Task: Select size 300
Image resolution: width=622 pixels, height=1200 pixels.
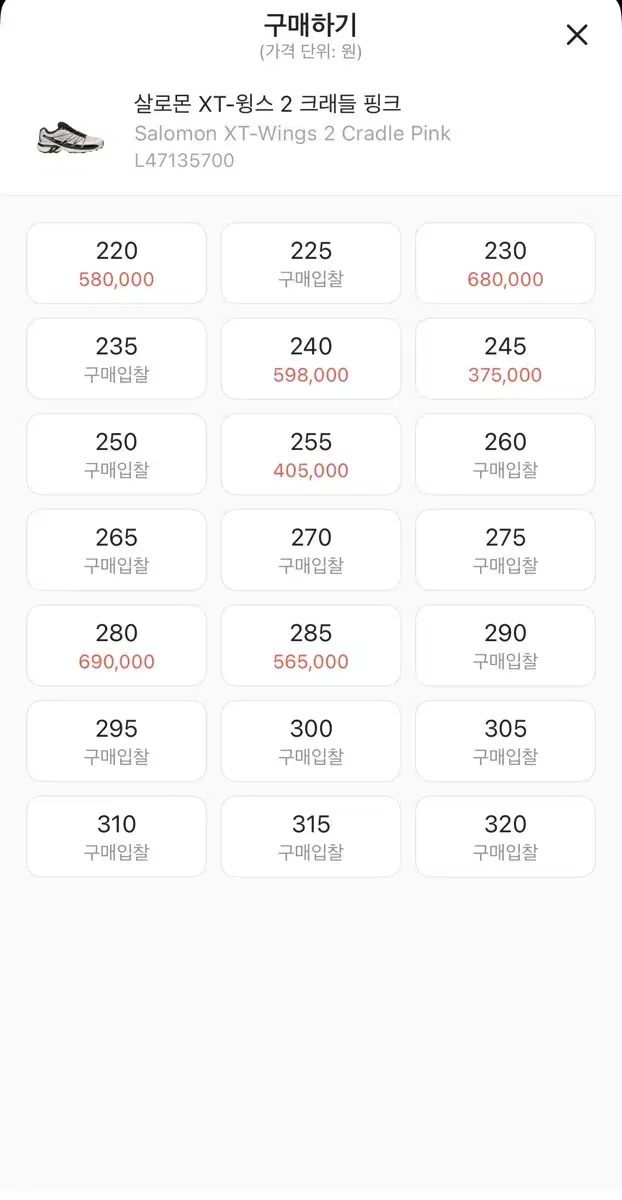Action: (x=311, y=741)
